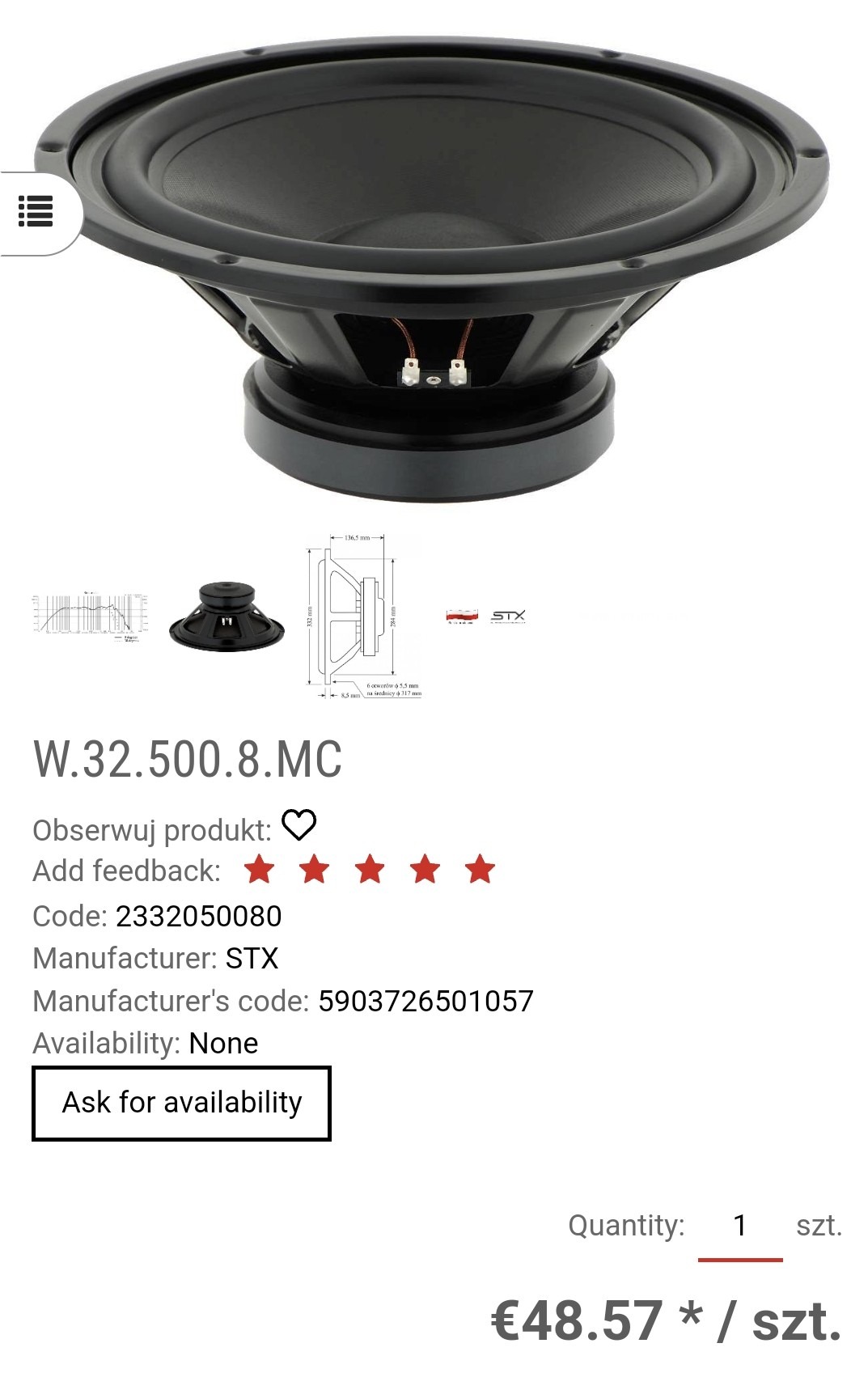Add product to watchlist with heart

pyautogui.click(x=299, y=826)
